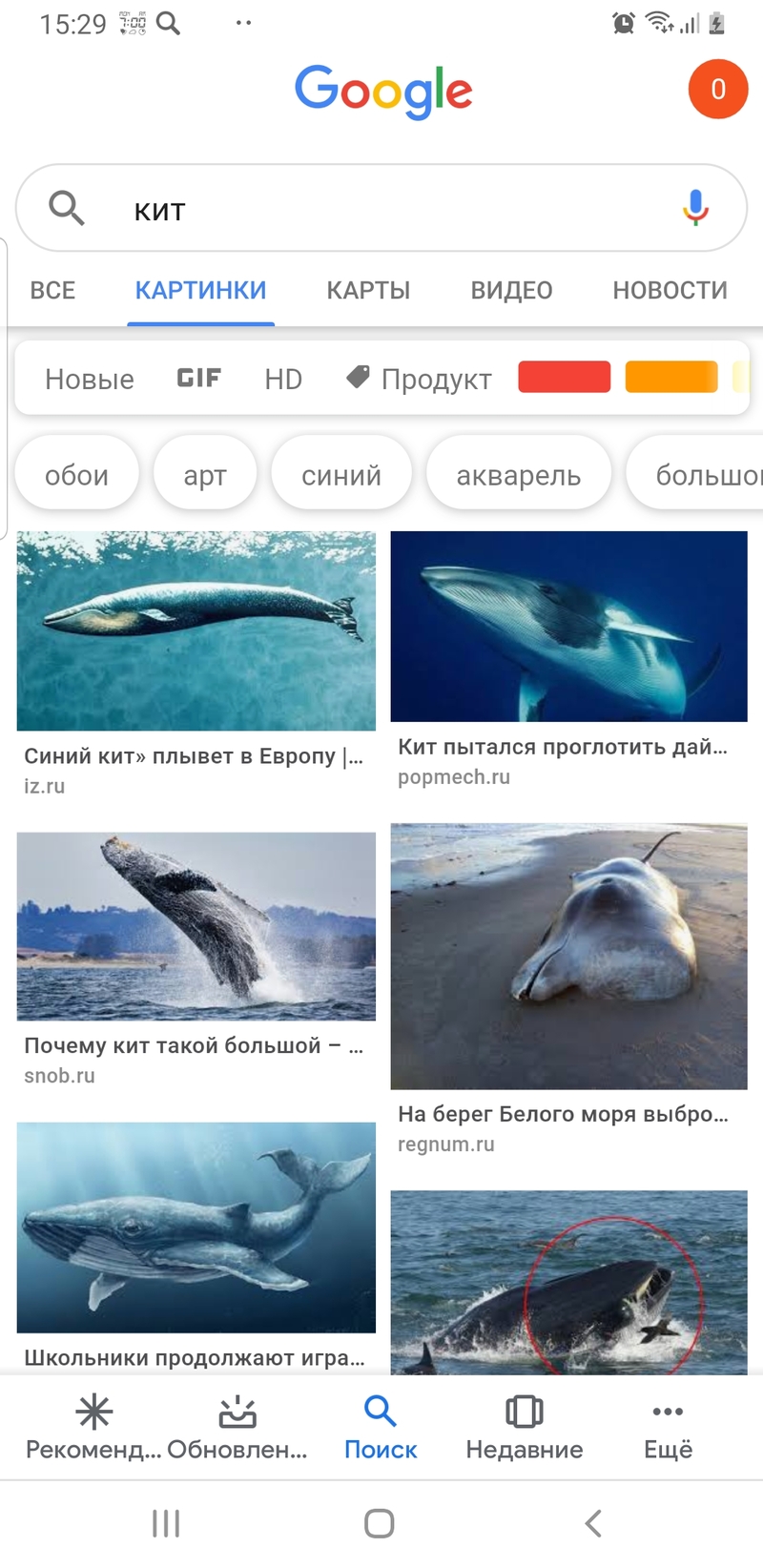Viewport: 763px width, 1568px height.
Task: Open the popmech.ru whale image
Action: coord(568,627)
